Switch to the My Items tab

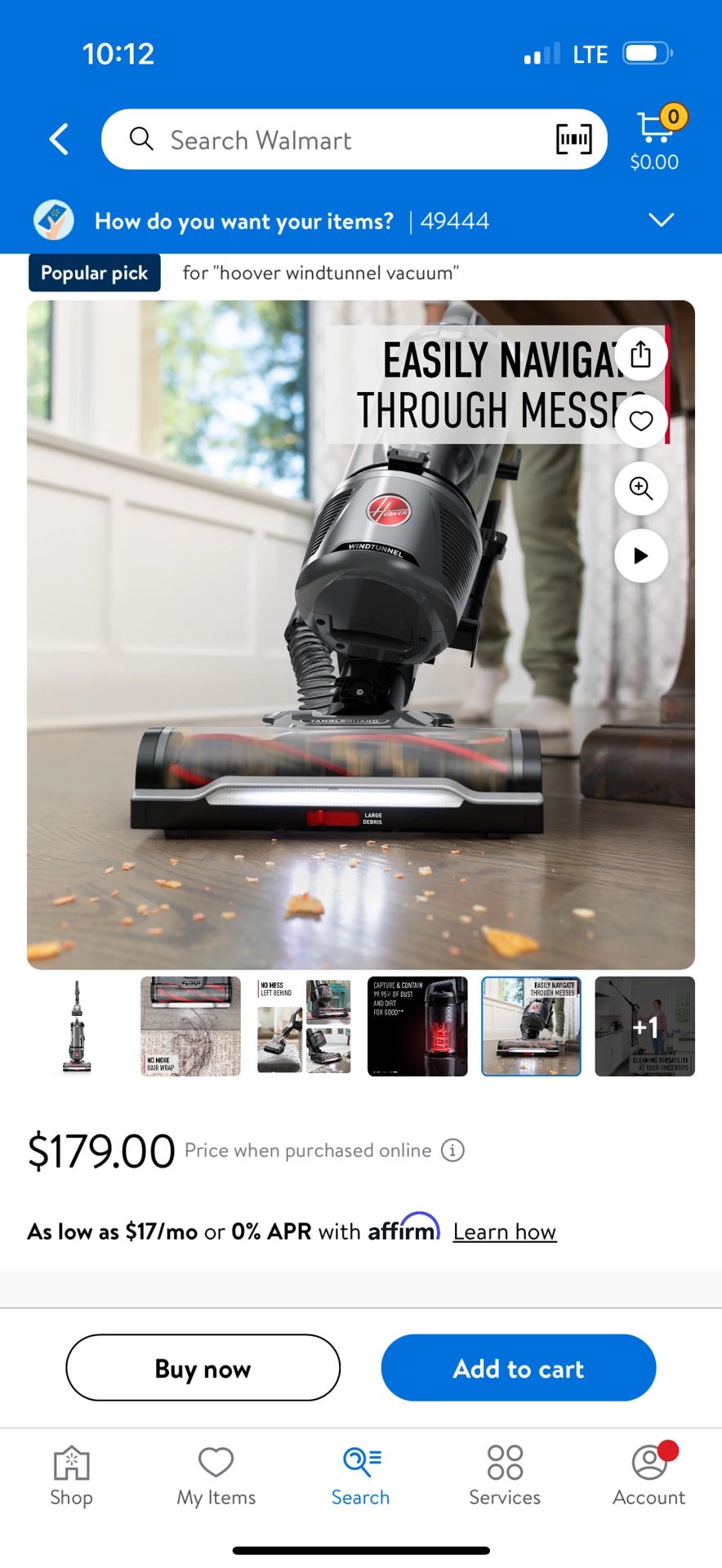216,1476
